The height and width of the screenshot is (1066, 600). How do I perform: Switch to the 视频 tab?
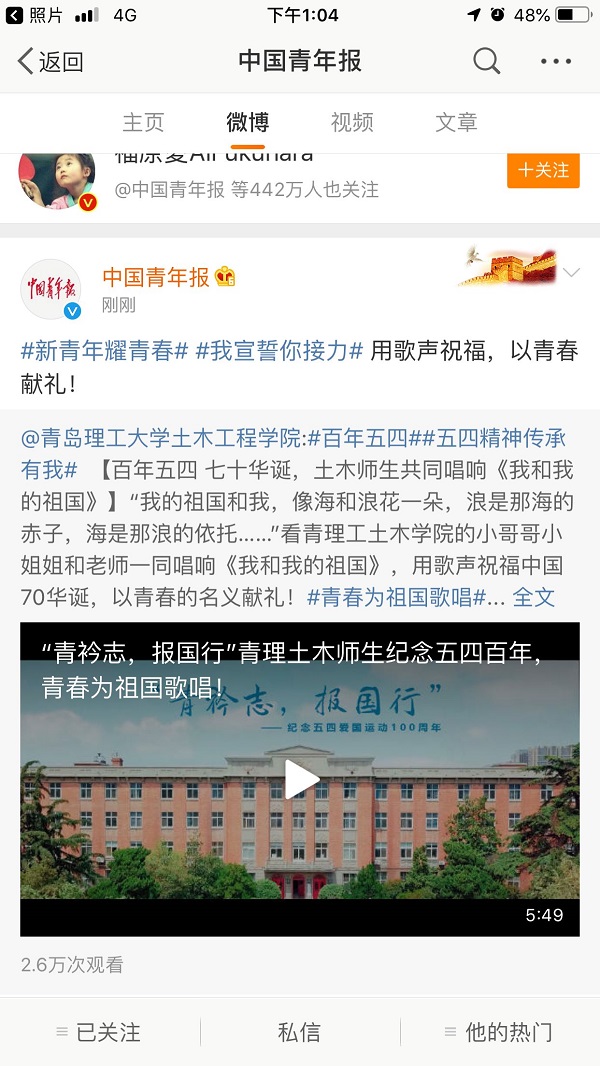tap(352, 123)
